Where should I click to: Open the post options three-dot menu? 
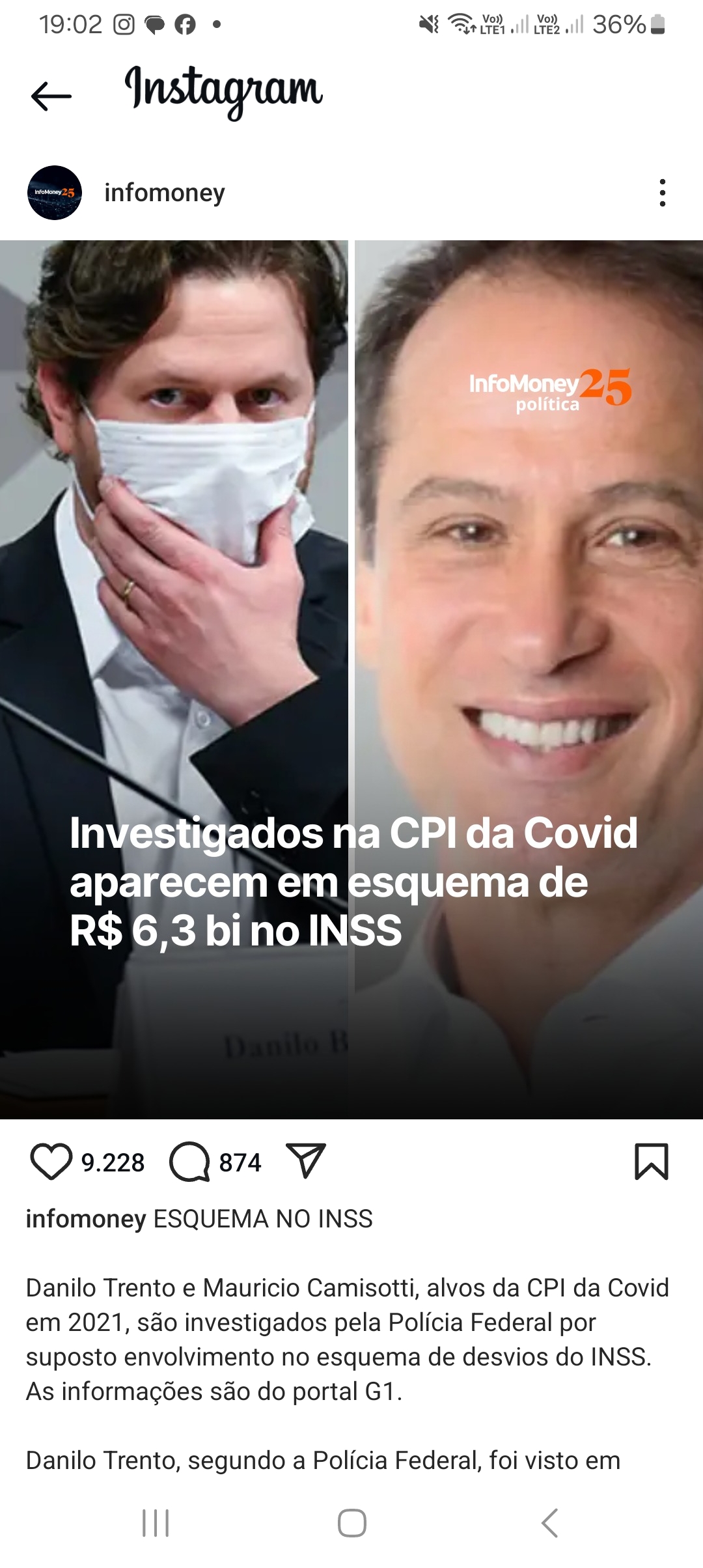(x=663, y=191)
